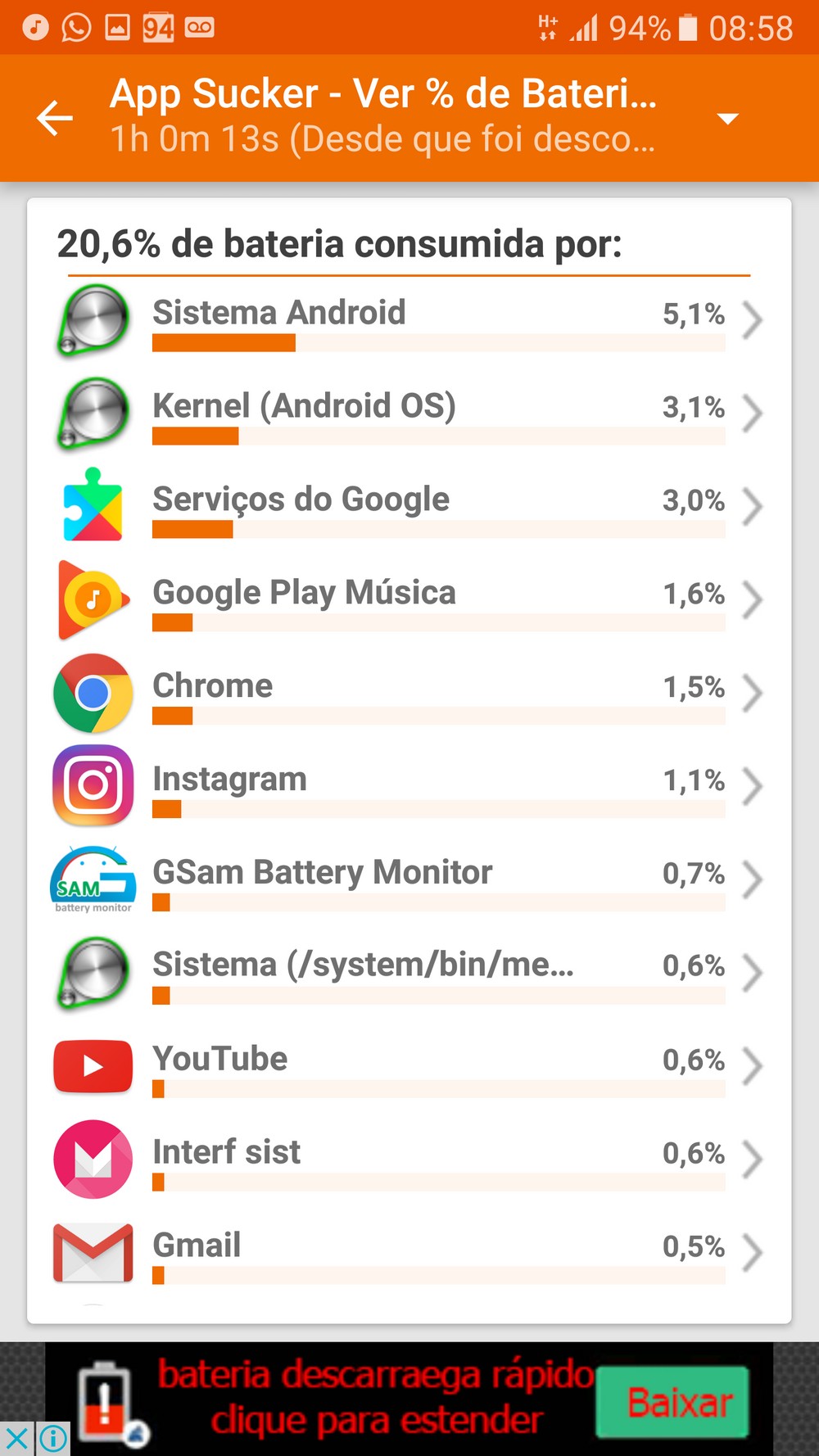The height and width of the screenshot is (1456, 819).
Task: View Kernel (Android OS) usage
Action: [409, 413]
